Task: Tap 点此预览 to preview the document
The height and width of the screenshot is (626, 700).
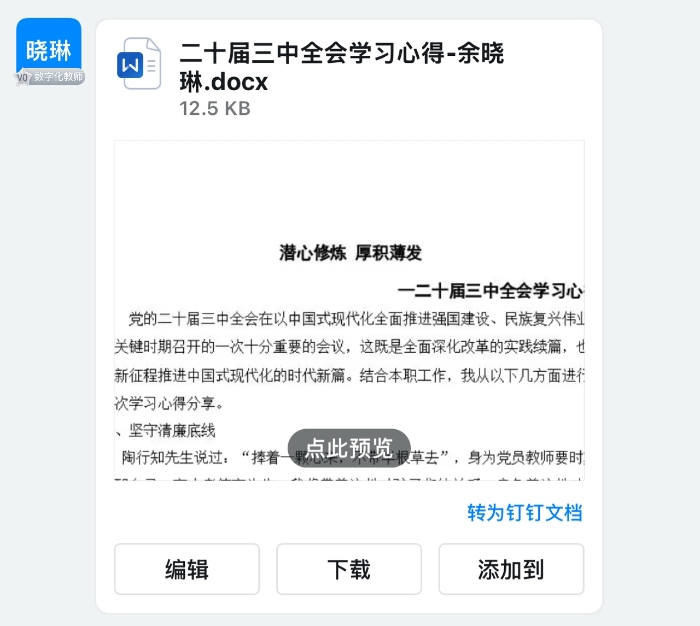Action: click(x=349, y=447)
